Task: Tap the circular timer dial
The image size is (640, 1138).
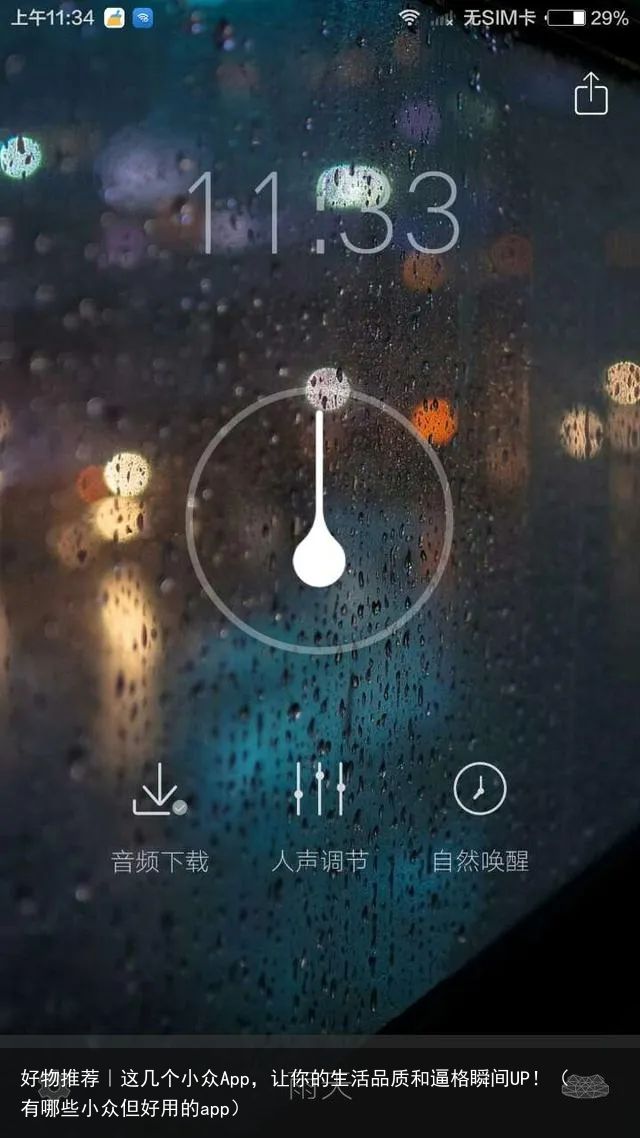Action: (320, 520)
